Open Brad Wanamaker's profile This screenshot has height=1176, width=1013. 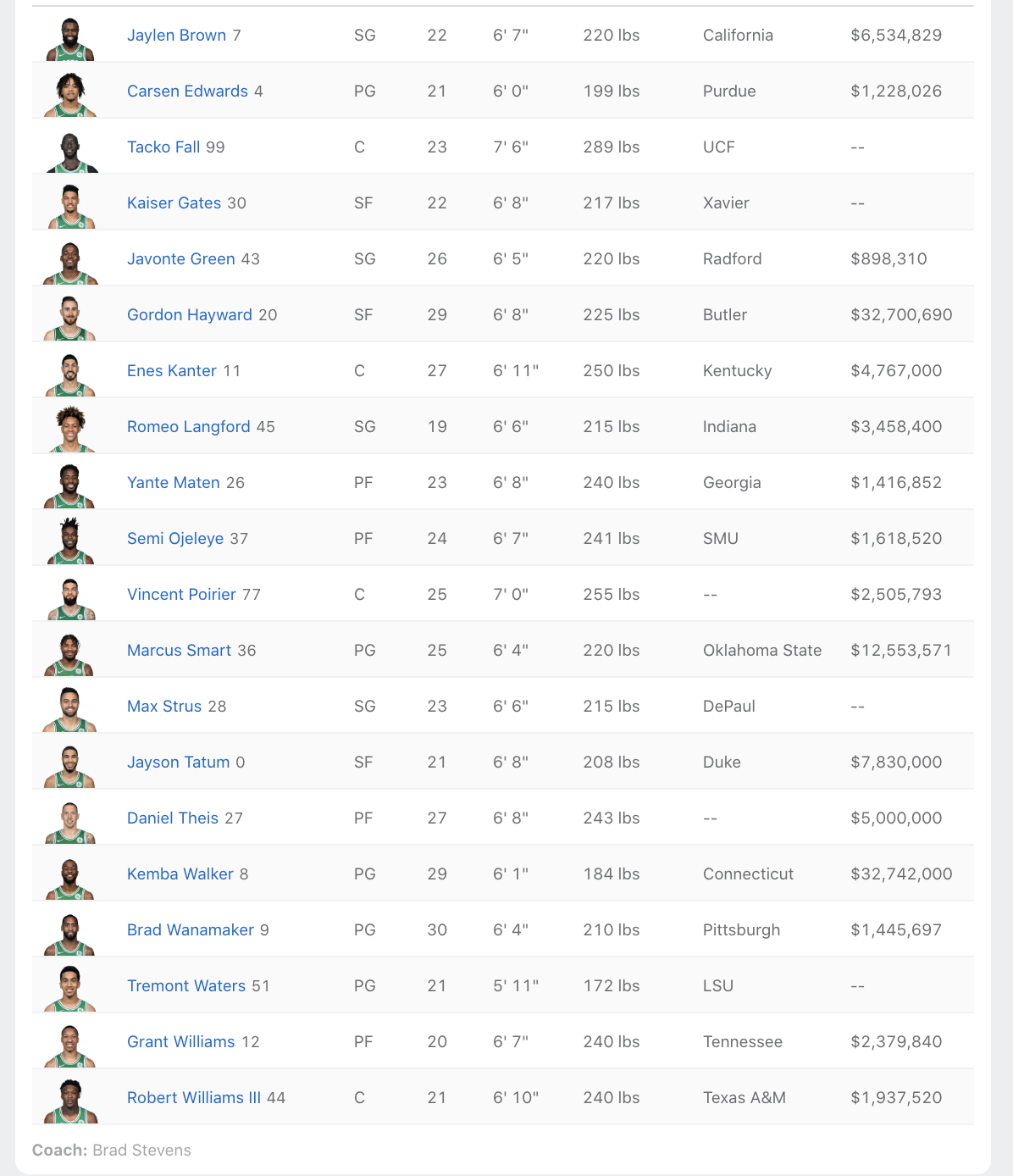pos(190,930)
